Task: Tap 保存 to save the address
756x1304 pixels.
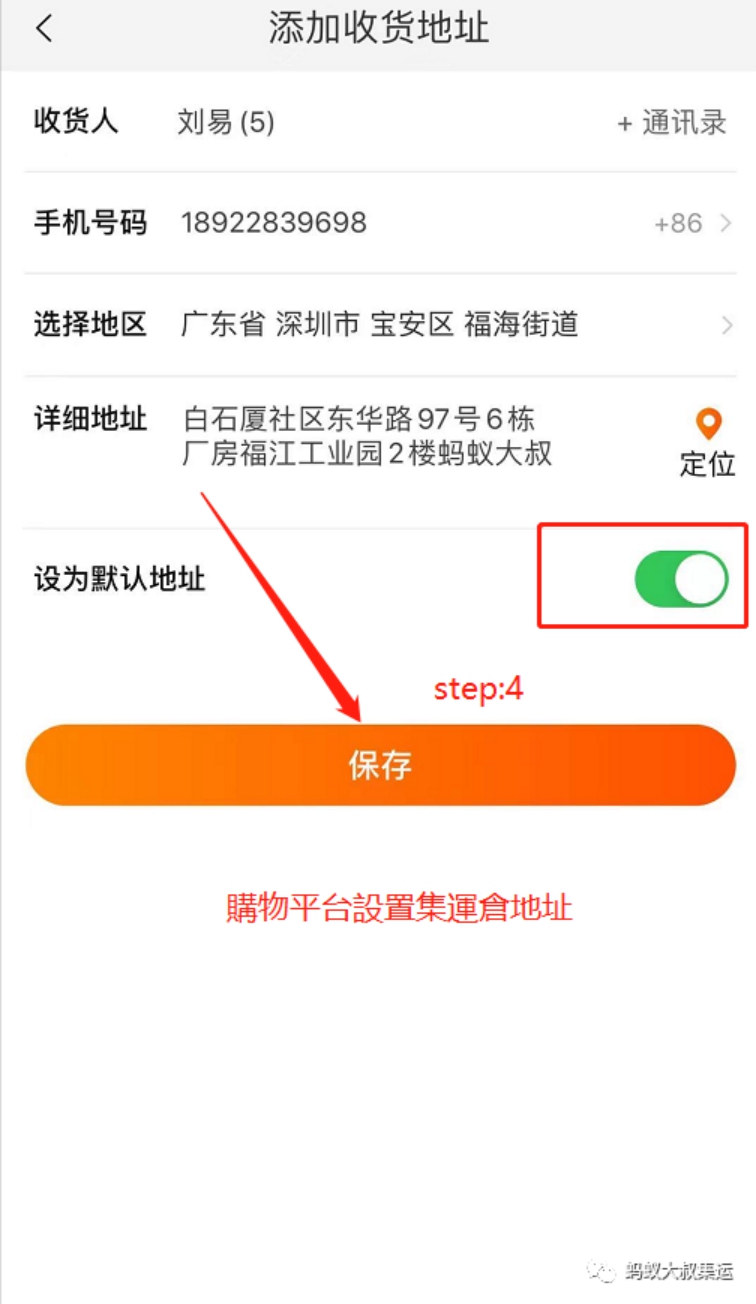Action: [x=380, y=765]
